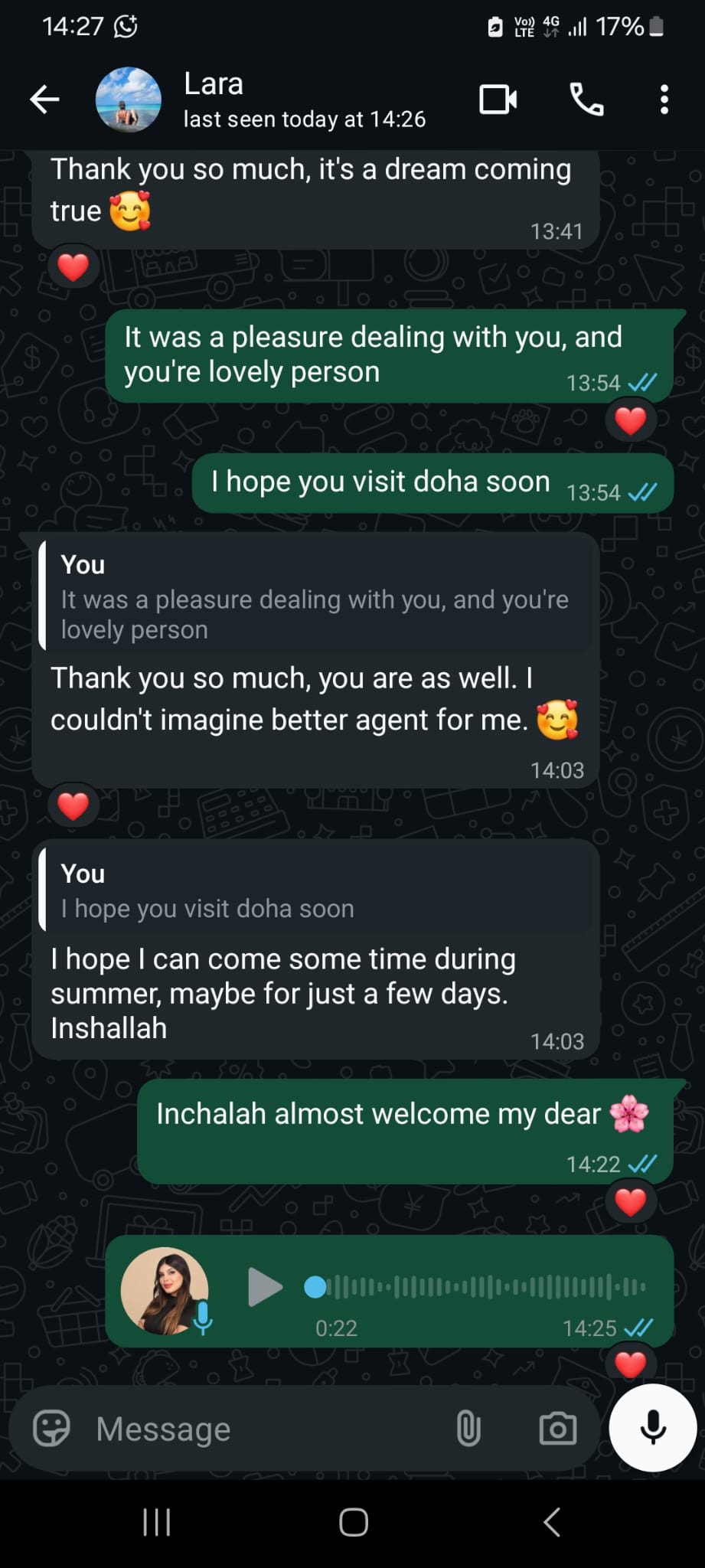Focus the Message text field
The height and width of the screenshot is (1568, 705).
260,1429
